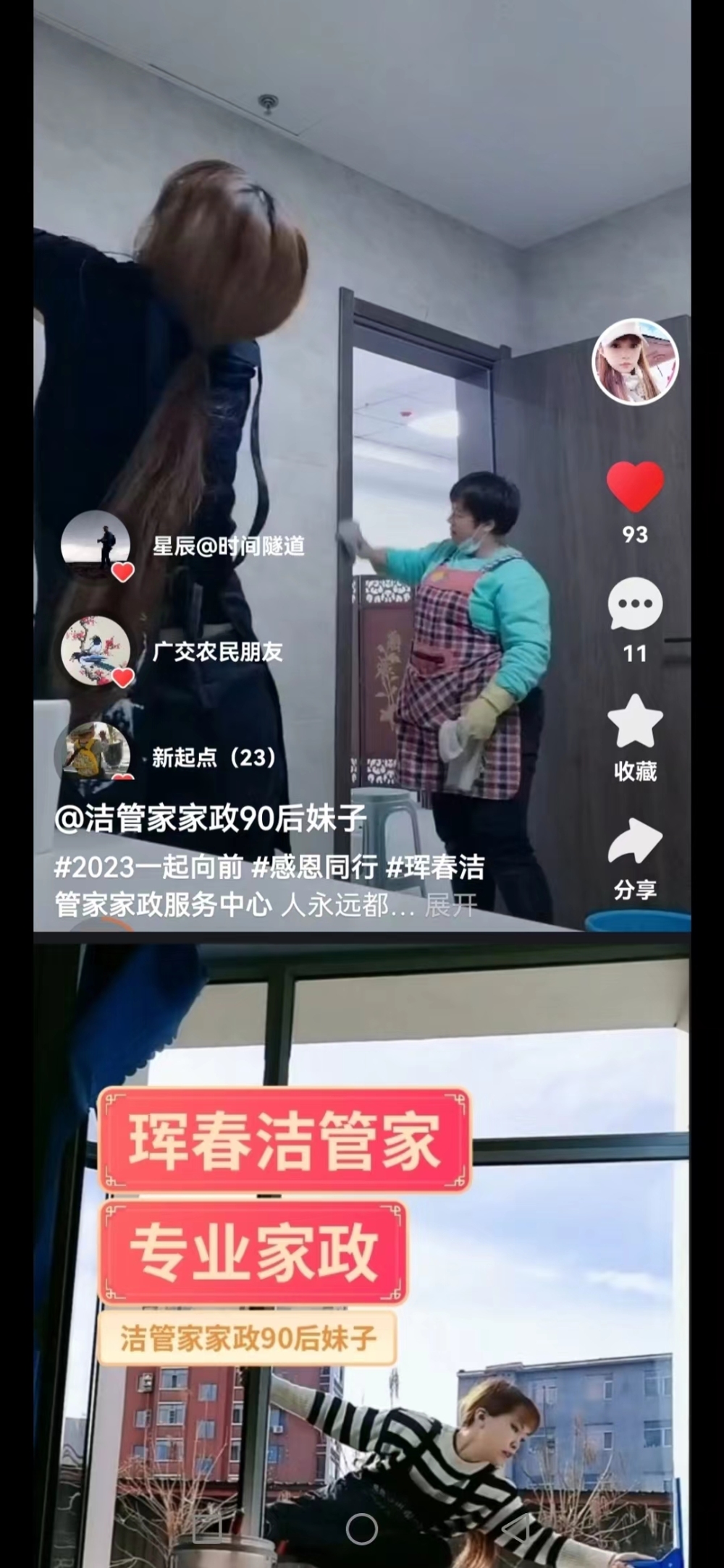724x1568 pixels.
Task: Open the video creator's profile avatar
Action: [x=635, y=361]
